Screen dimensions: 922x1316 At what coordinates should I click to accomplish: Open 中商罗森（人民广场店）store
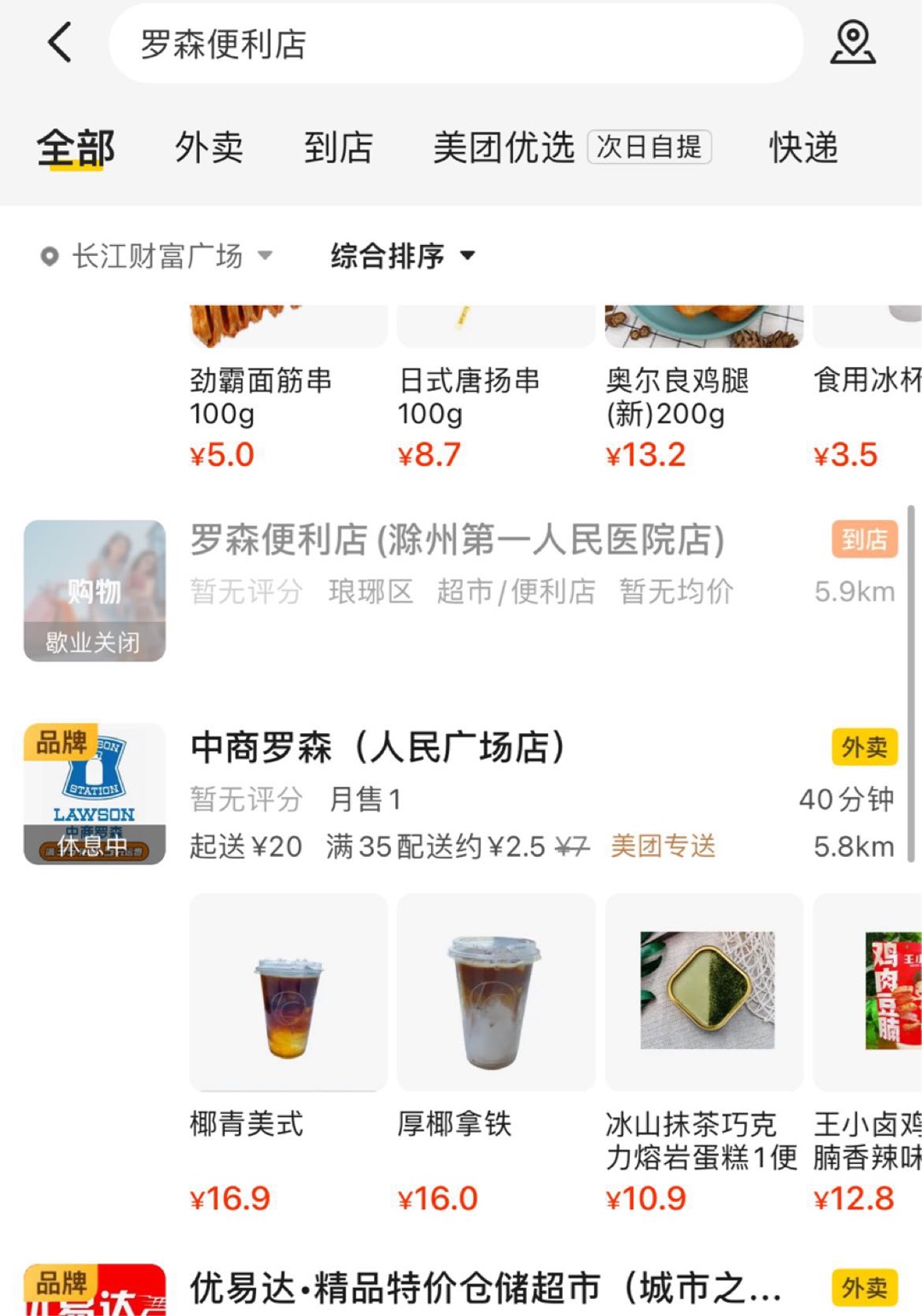point(377,748)
